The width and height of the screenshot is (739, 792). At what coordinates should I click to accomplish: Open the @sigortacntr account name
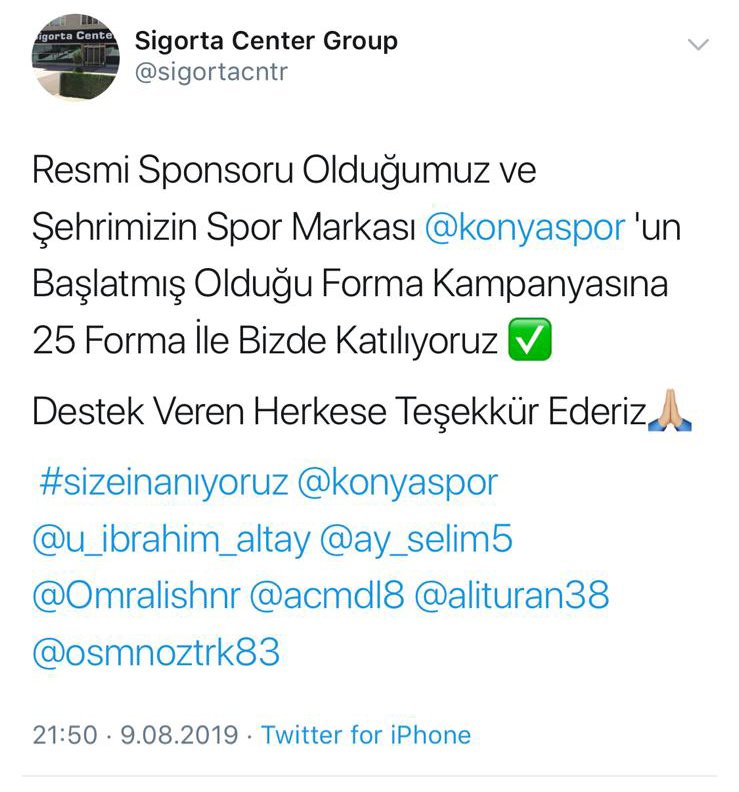pyautogui.click(x=210, y=74)
